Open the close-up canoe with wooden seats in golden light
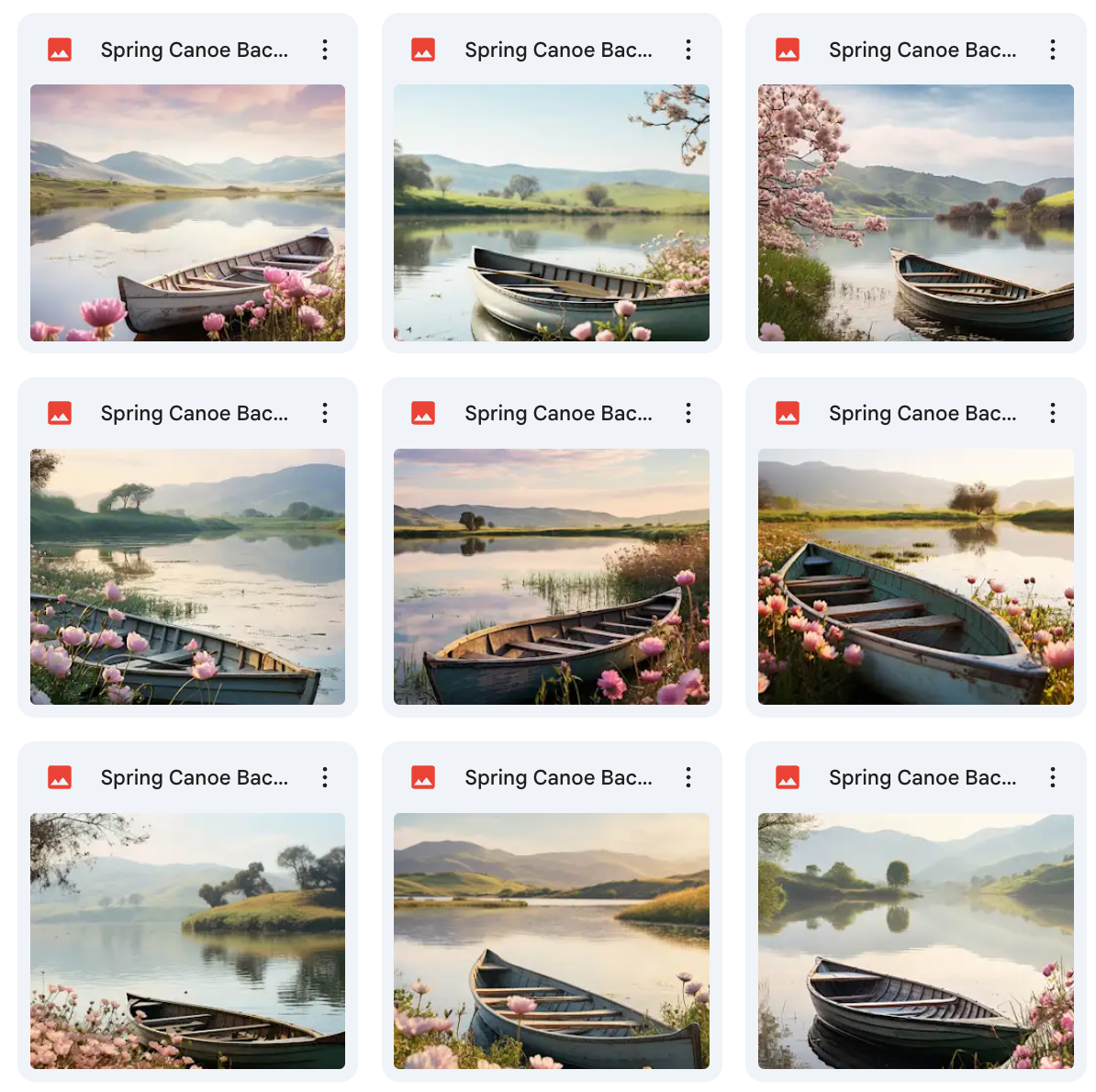 click(915, 576)
